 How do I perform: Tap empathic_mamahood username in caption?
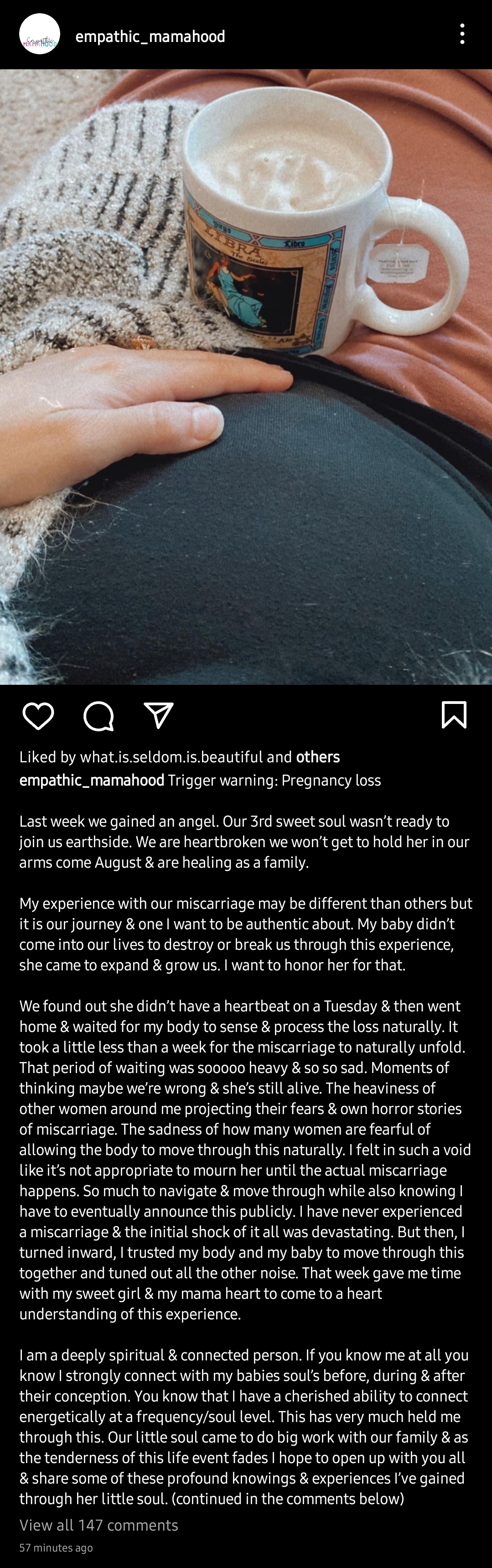[92, 780]
